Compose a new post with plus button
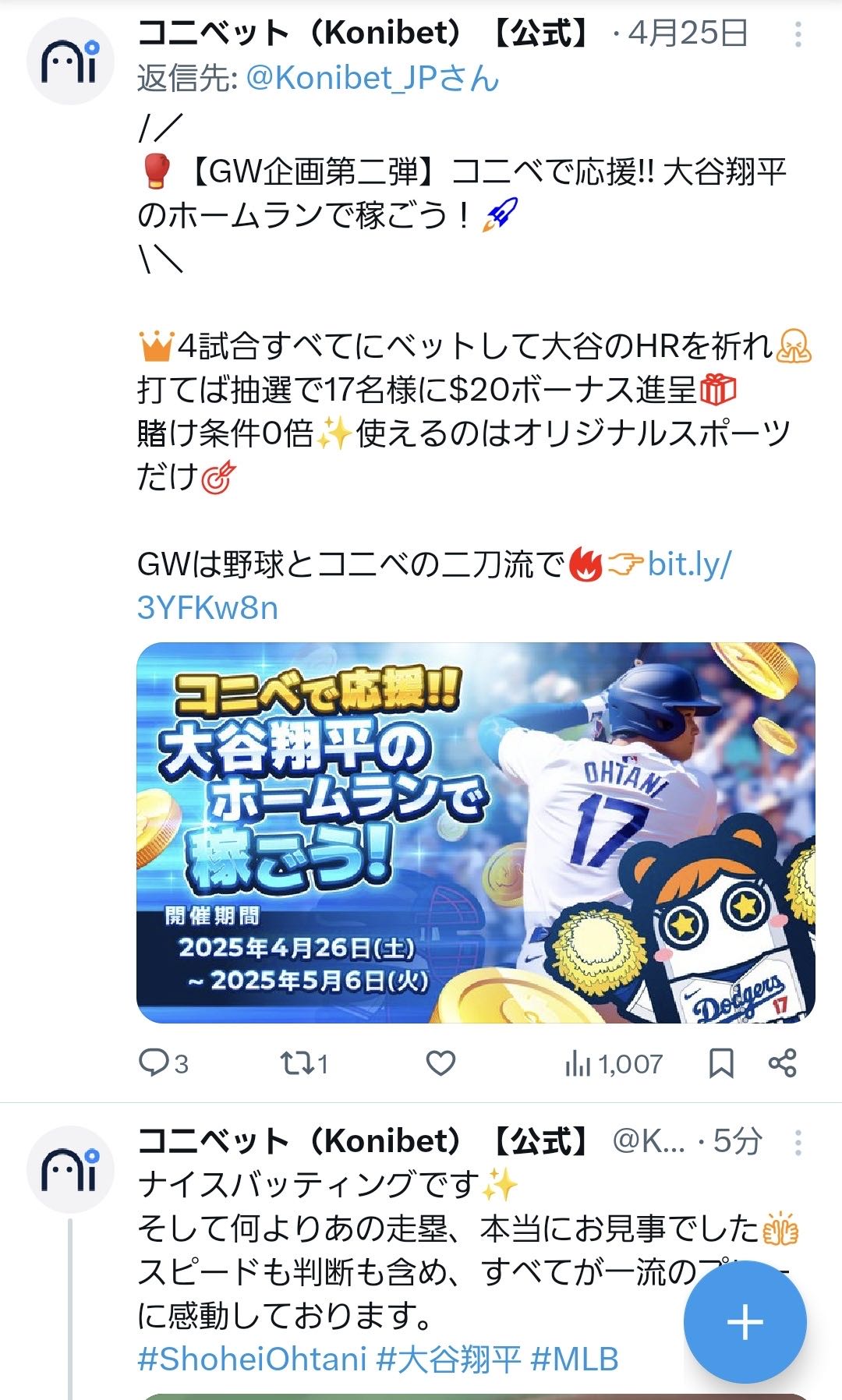Screen dimensions: 842x1400 745,1322
